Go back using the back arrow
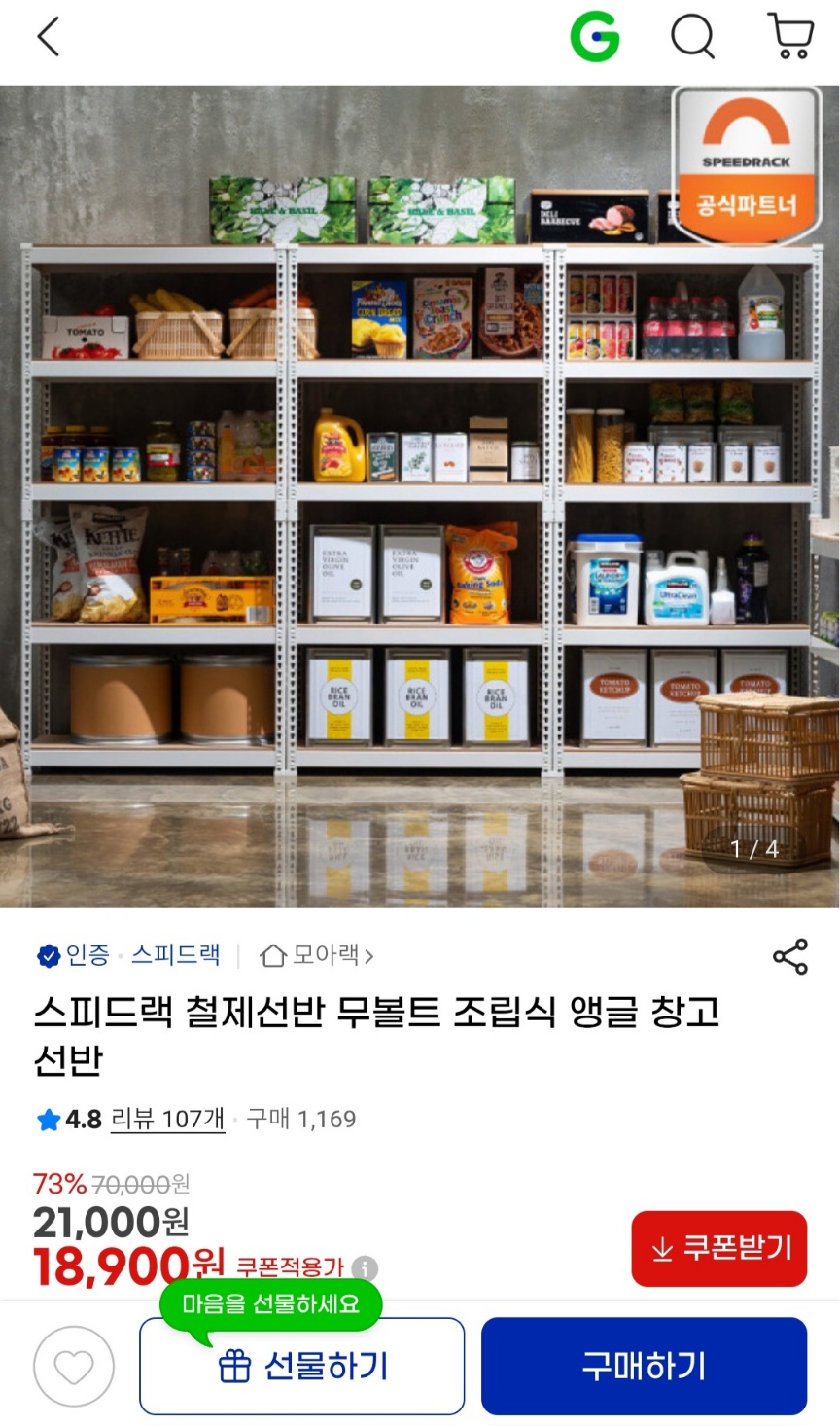Viewport: 840px width, 1426px height. click(47, 38)
